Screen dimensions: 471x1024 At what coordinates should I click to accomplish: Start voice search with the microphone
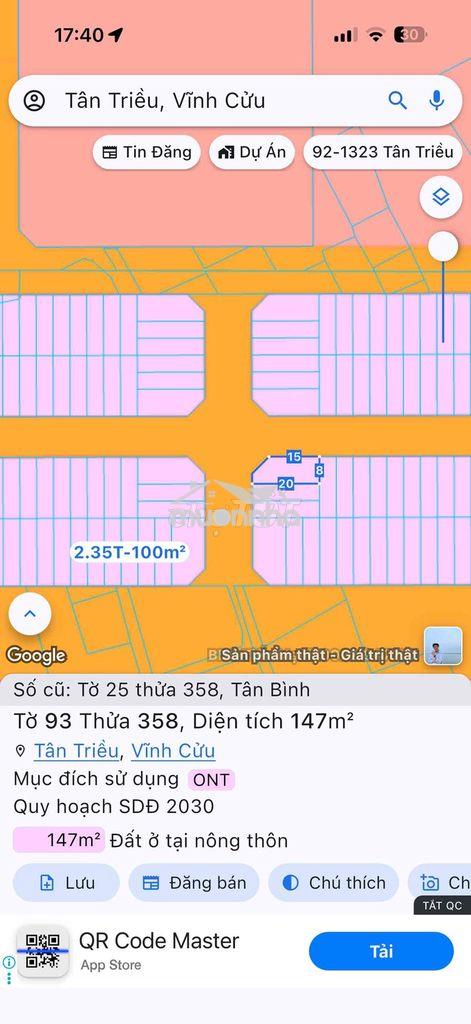[x=436, y=101]
